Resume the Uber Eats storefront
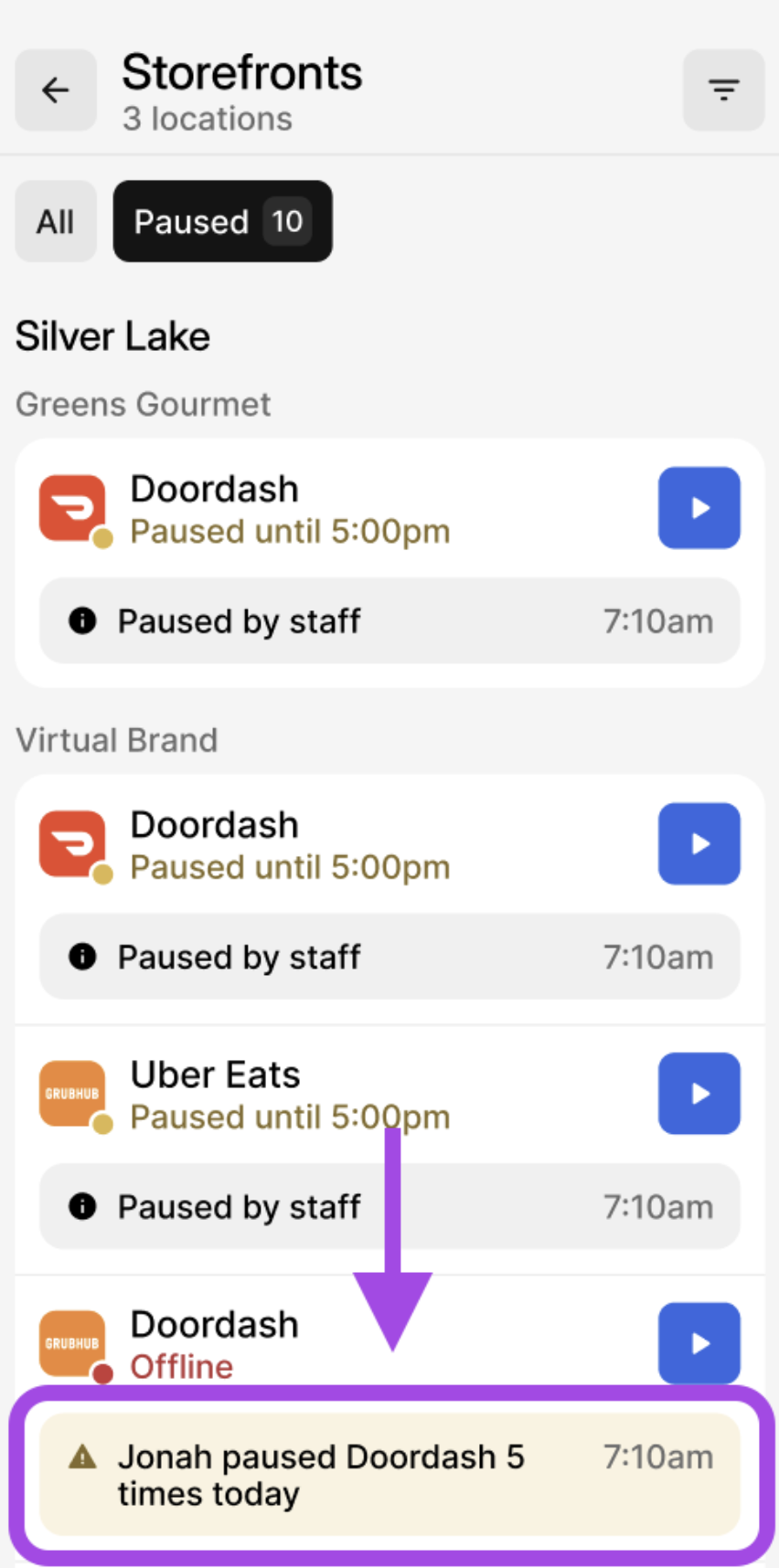 tap(699, 1093)
